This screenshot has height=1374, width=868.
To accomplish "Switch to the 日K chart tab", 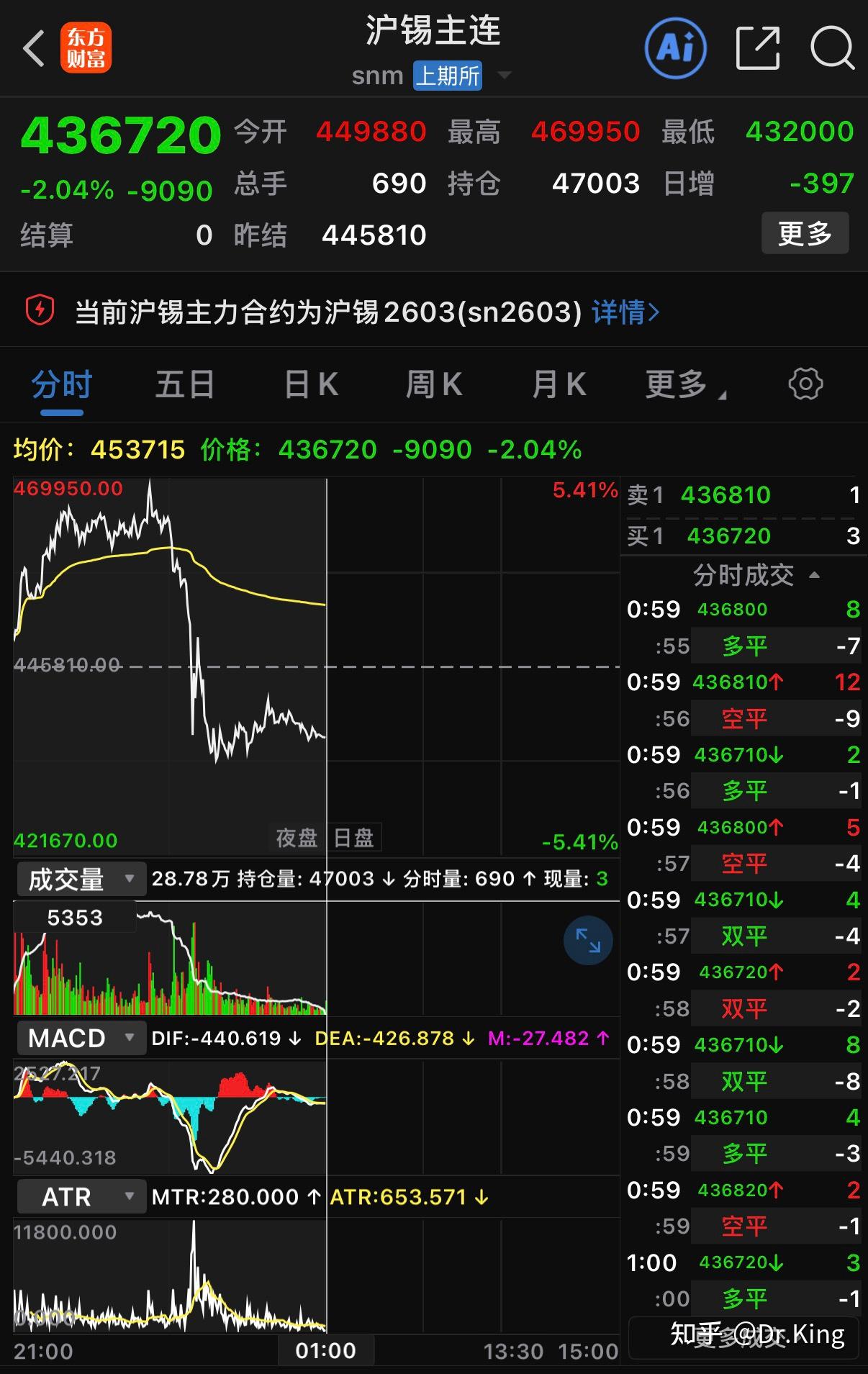I will 311,384.
